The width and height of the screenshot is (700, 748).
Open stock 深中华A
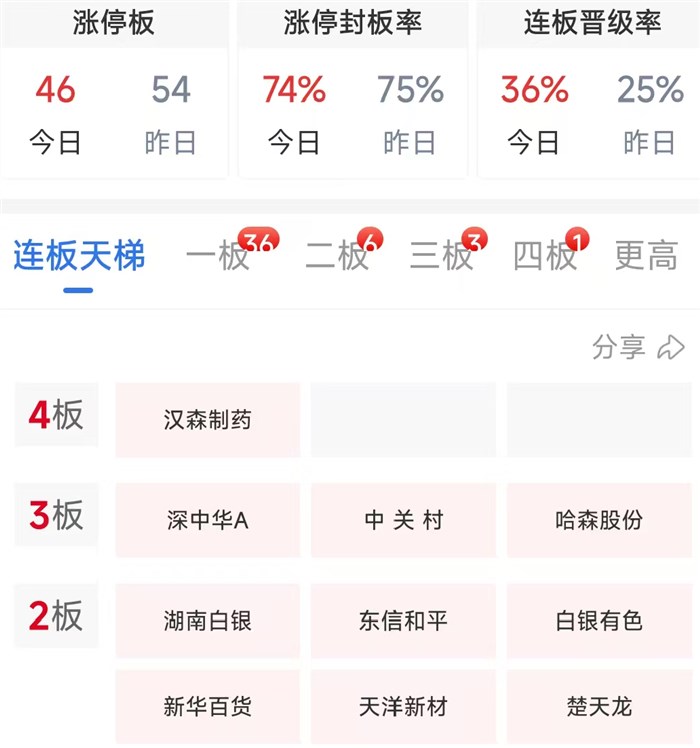(208, 520)
